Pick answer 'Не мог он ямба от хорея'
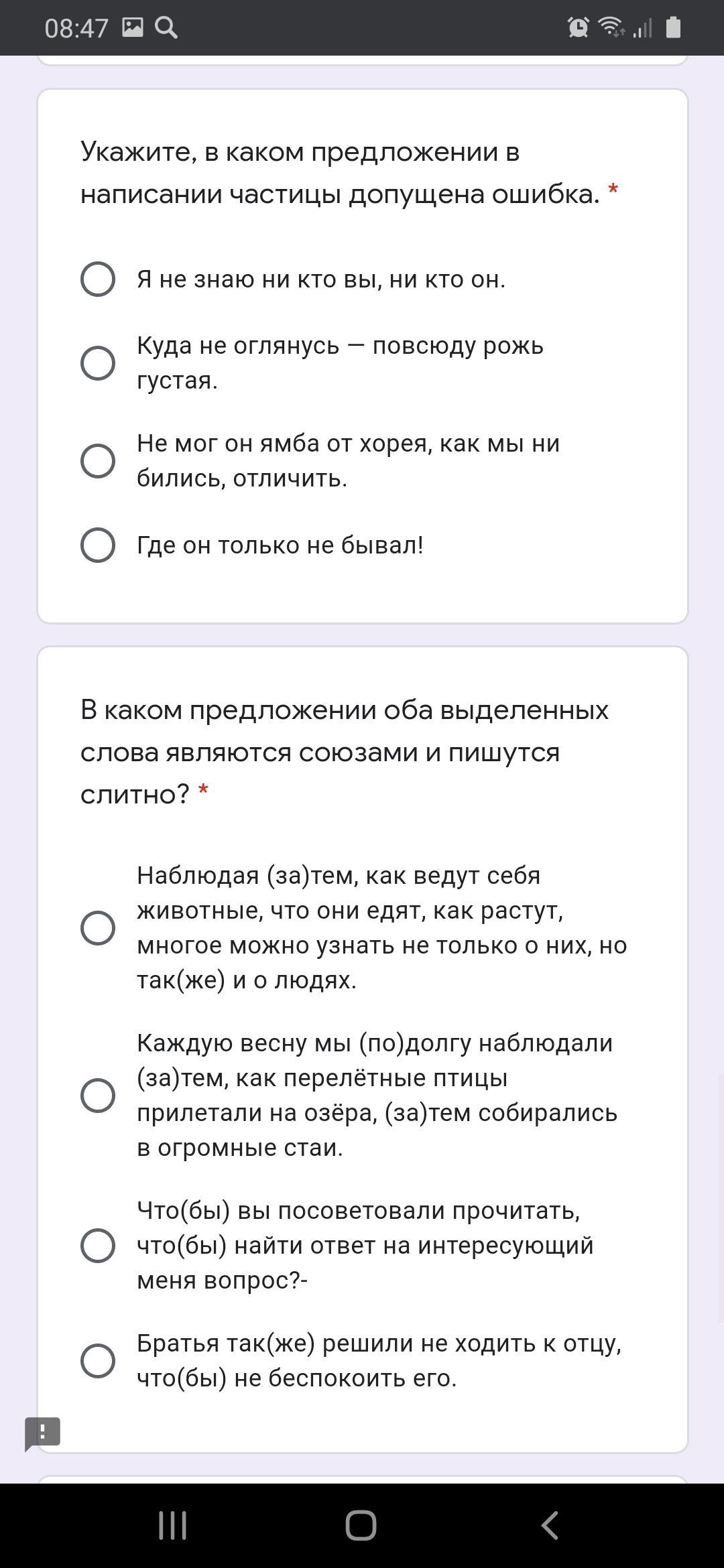The width and height of the screenshot is (724, 1568). [98, 461]
